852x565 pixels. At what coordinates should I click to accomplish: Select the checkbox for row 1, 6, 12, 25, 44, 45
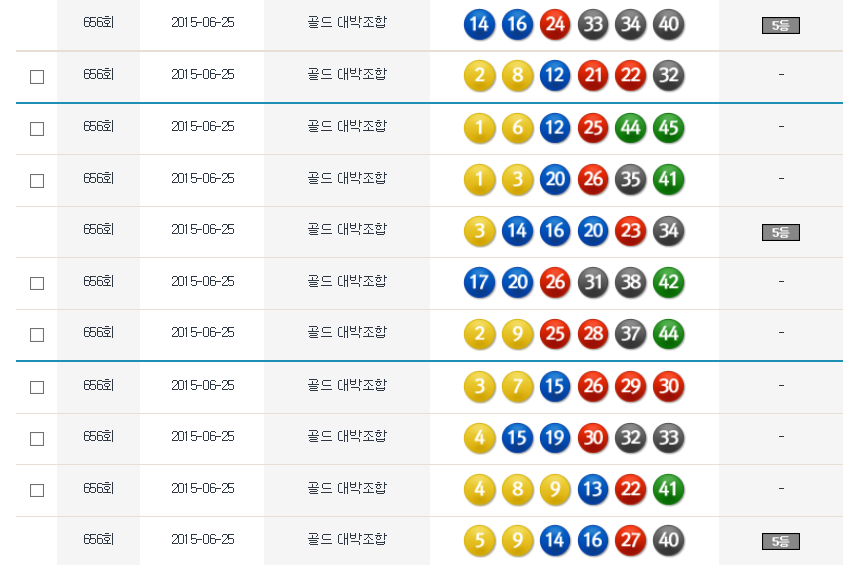click(37, 129)
